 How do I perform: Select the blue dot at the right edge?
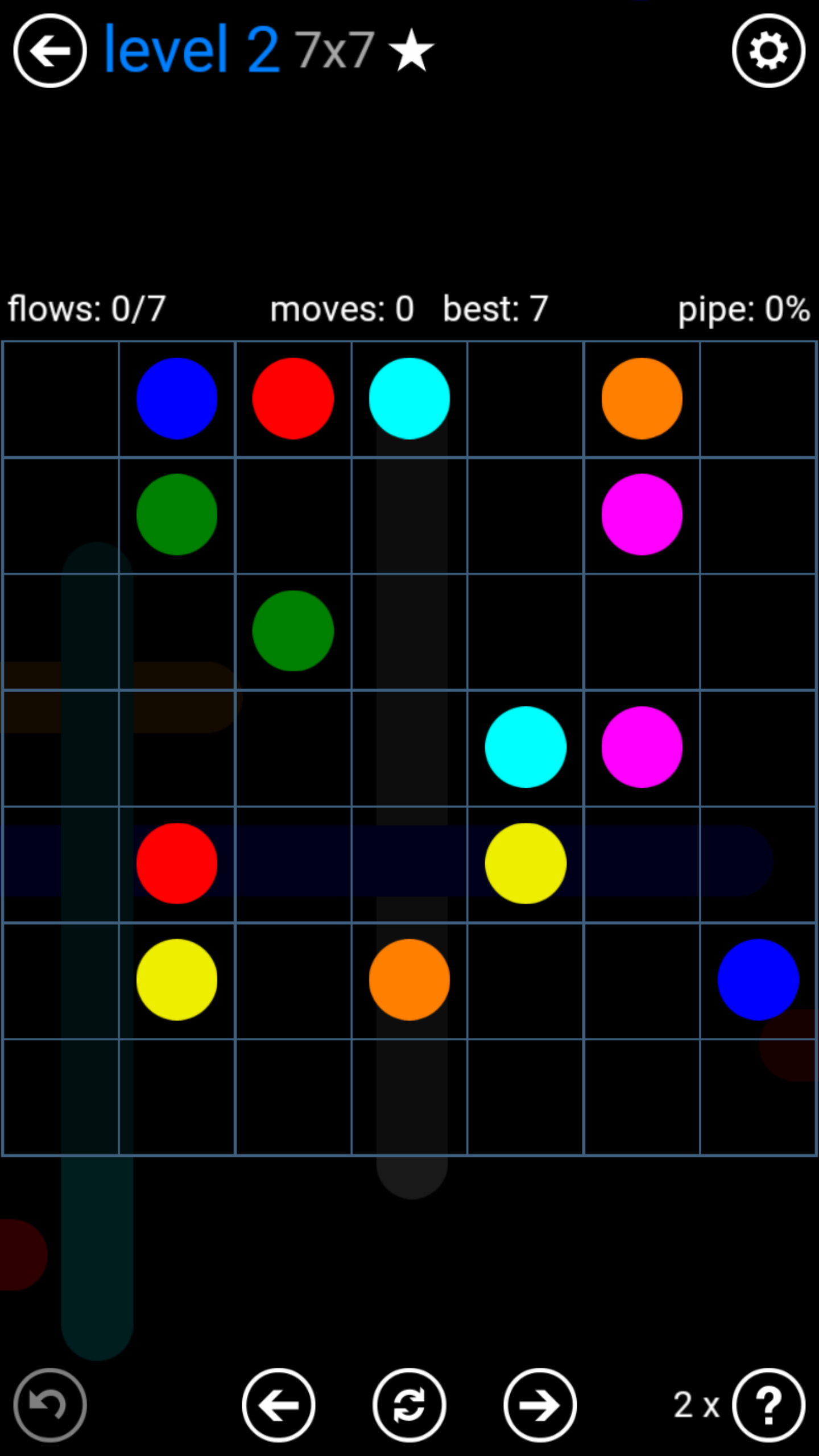[x=758, y=979]
